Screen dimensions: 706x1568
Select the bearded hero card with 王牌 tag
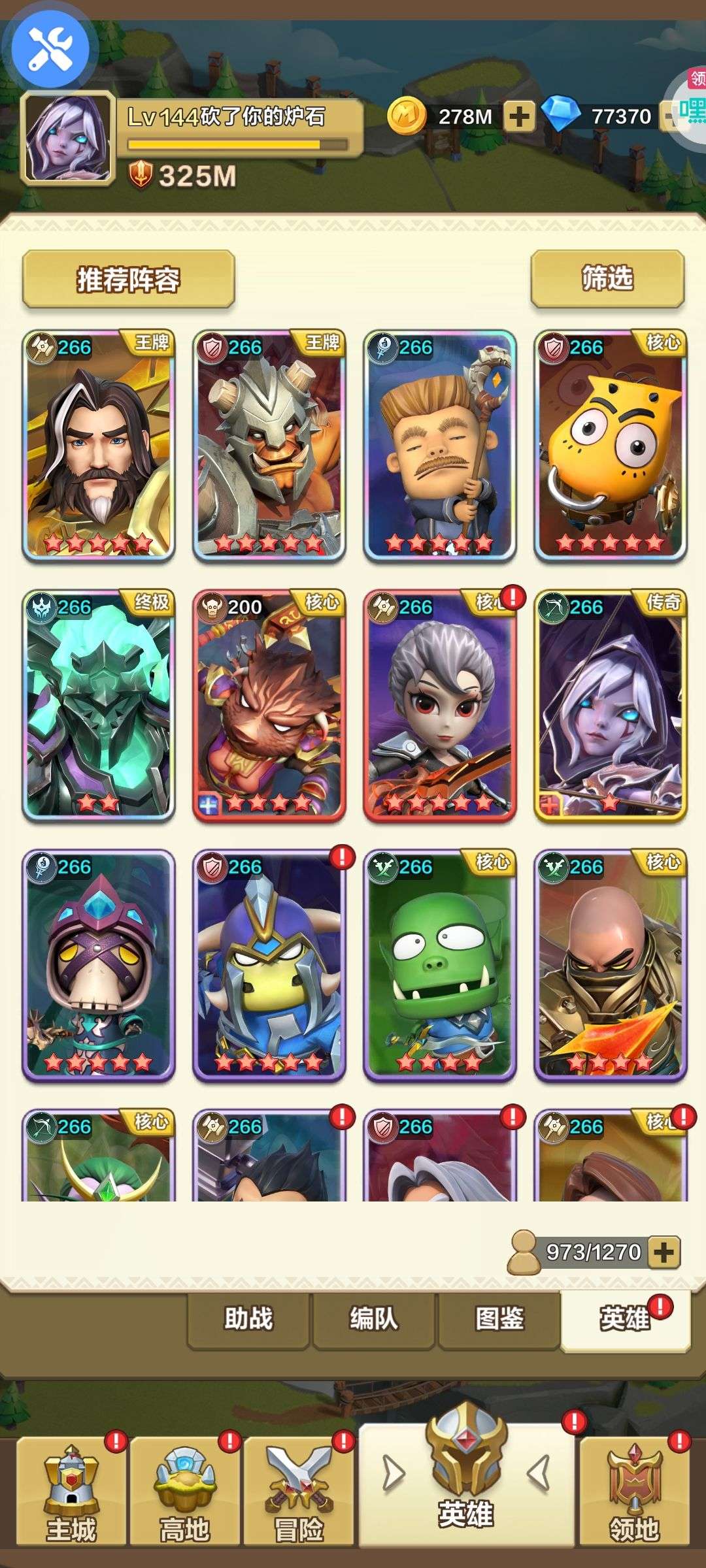tap(99, 445)
